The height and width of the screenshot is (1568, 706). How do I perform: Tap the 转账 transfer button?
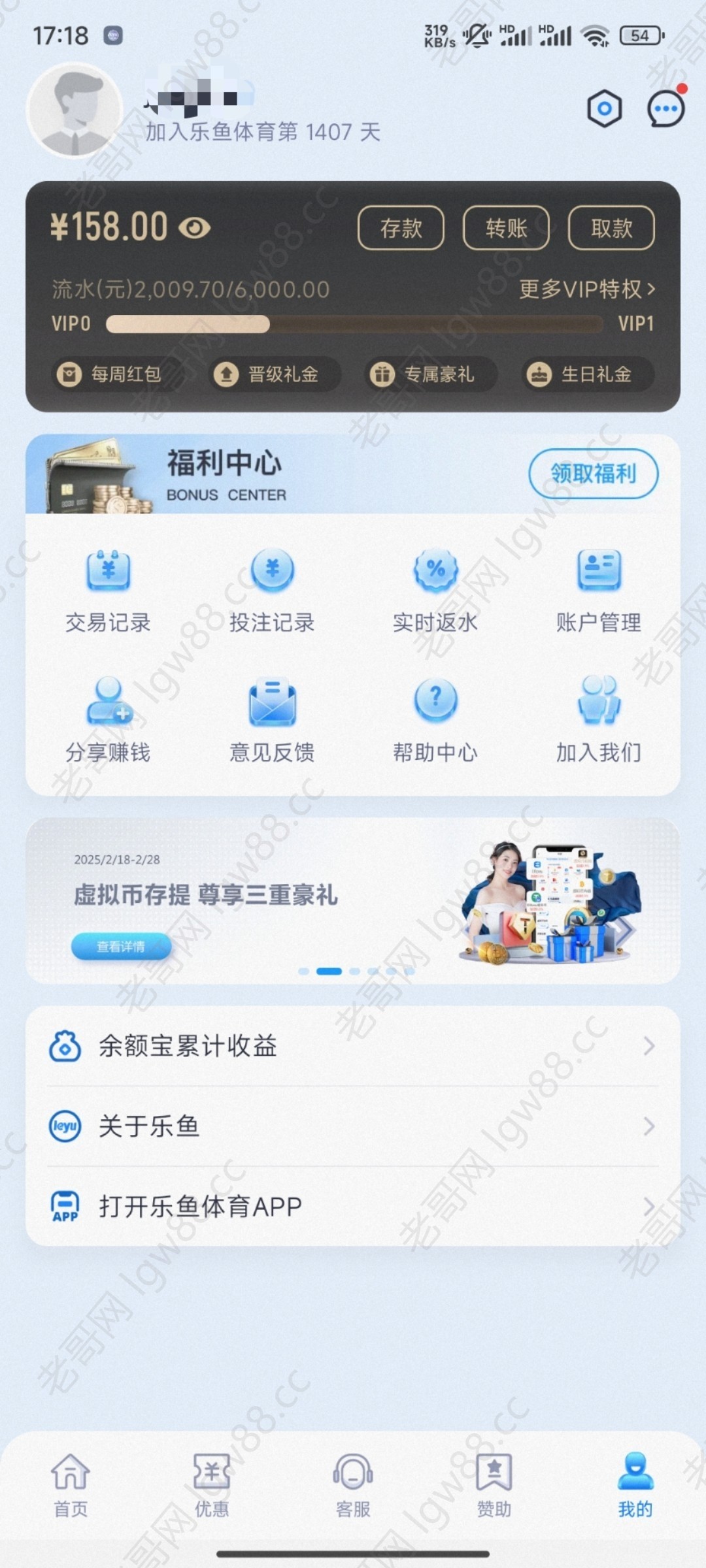506,228
